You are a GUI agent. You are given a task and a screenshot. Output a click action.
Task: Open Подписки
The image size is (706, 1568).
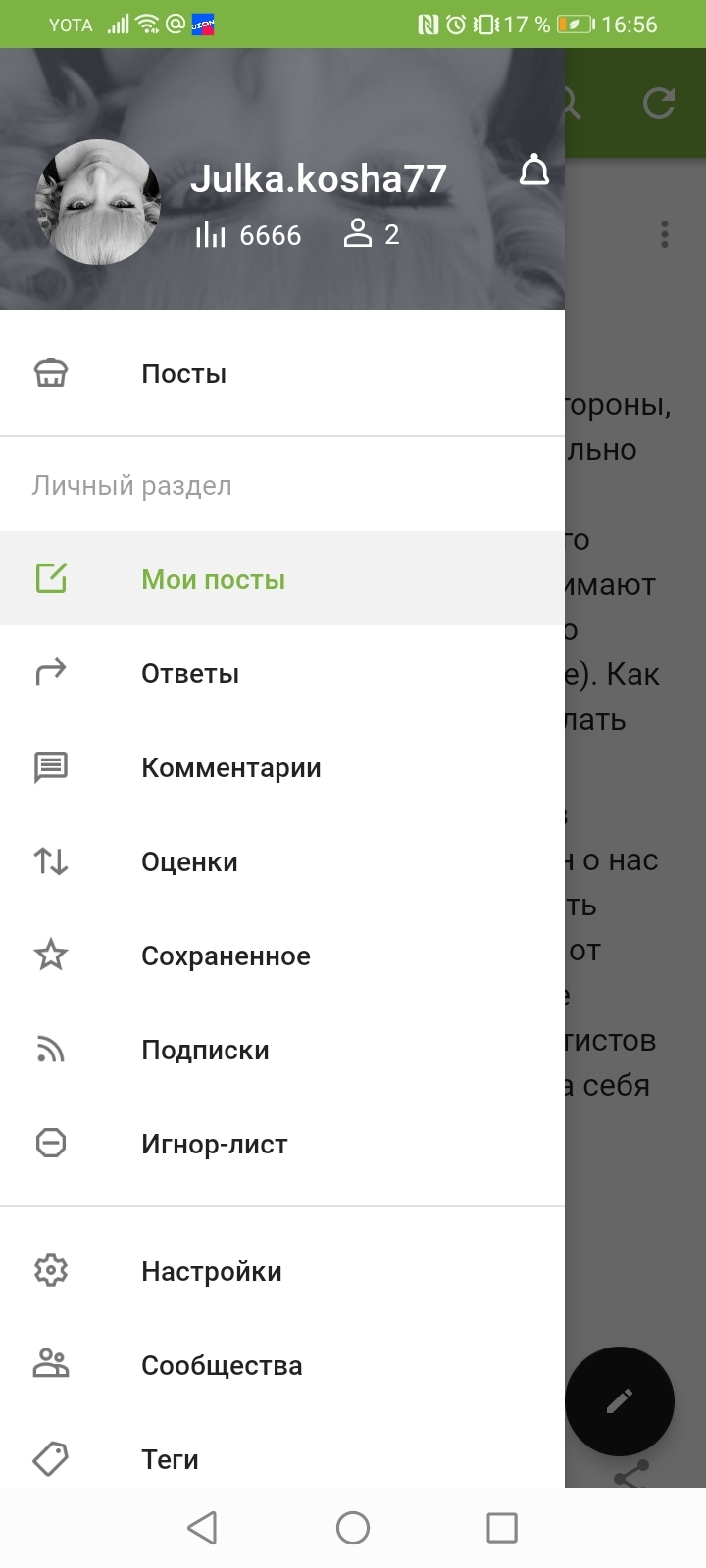pos(205,1050)
